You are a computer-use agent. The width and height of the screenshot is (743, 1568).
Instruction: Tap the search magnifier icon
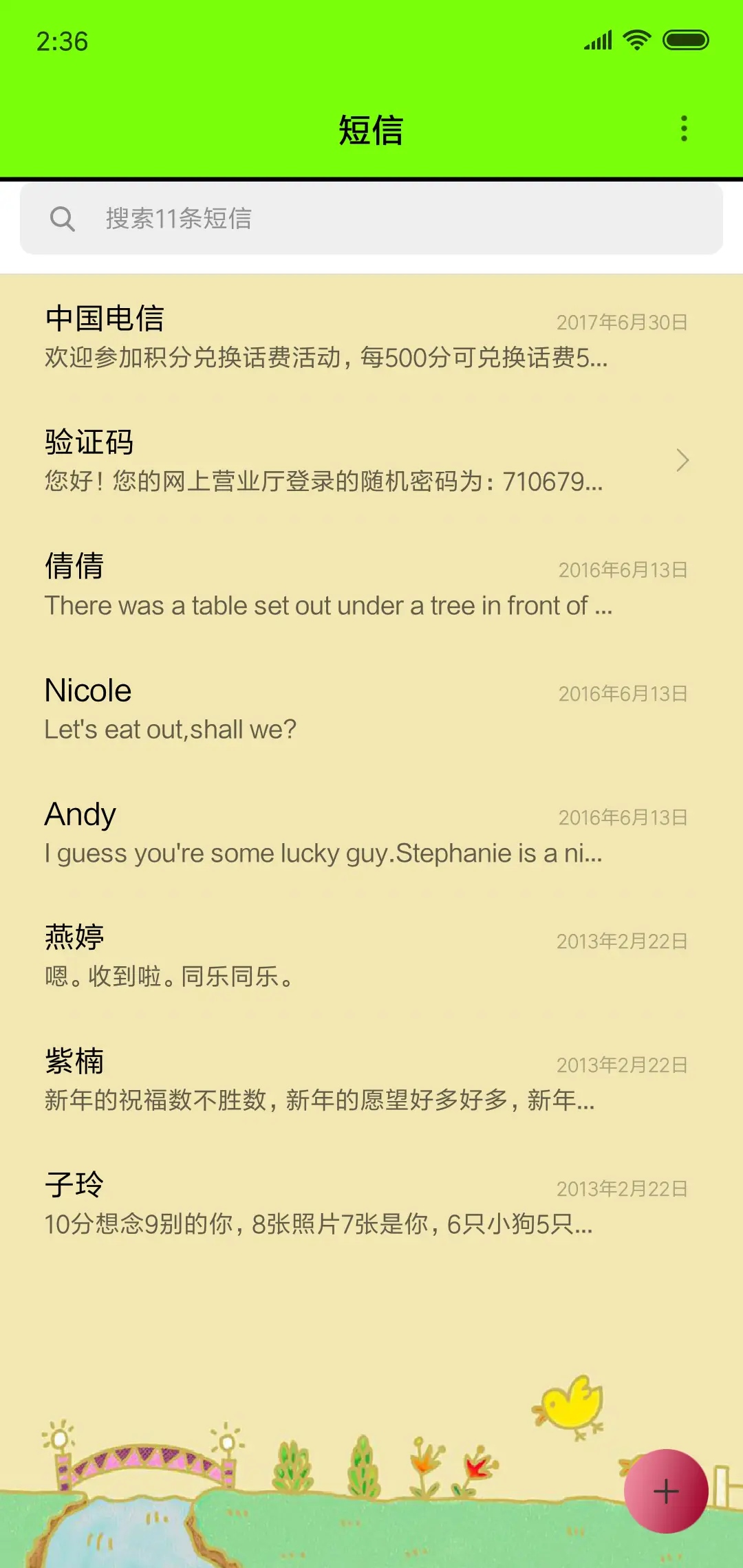pyautogui.click(x=63, y=219)
